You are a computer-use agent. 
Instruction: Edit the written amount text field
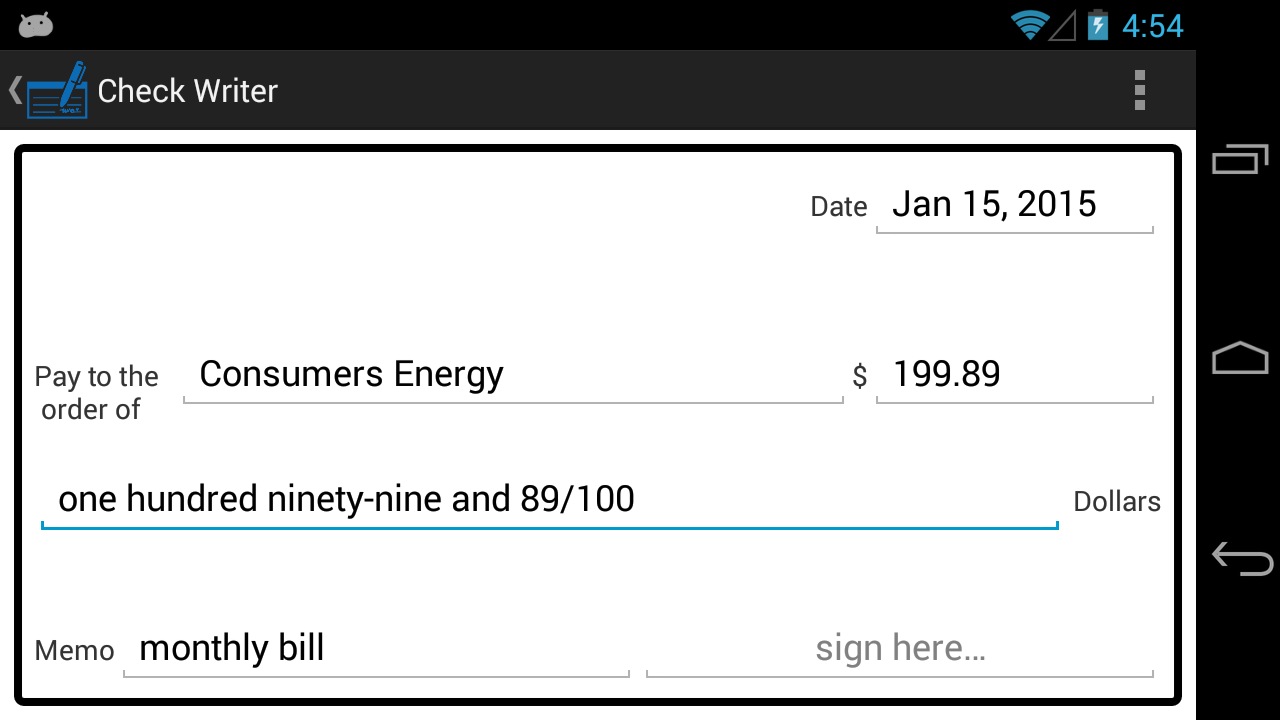point(548,499)
